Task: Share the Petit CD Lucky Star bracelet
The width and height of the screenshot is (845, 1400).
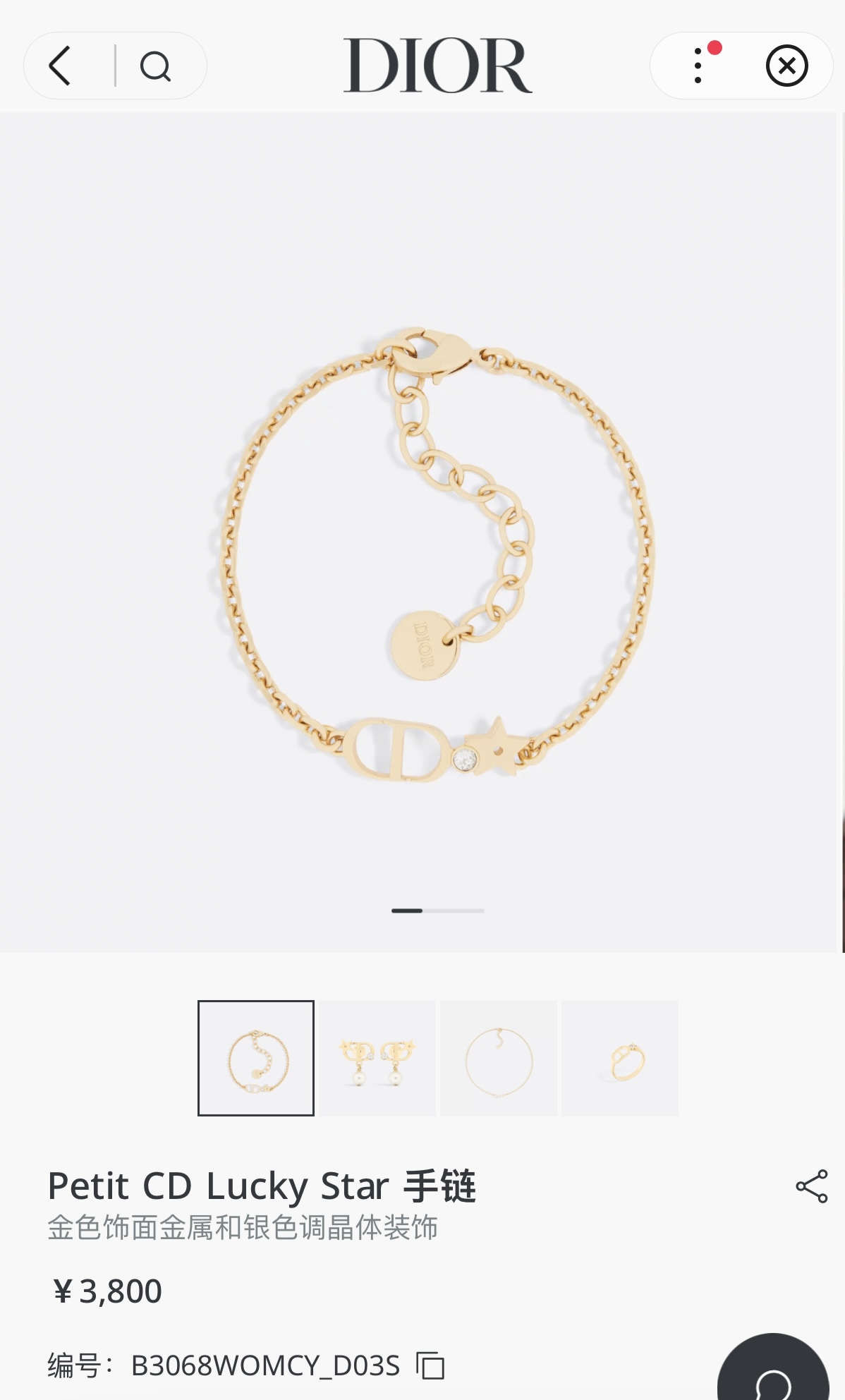Action: point(812,1186)
